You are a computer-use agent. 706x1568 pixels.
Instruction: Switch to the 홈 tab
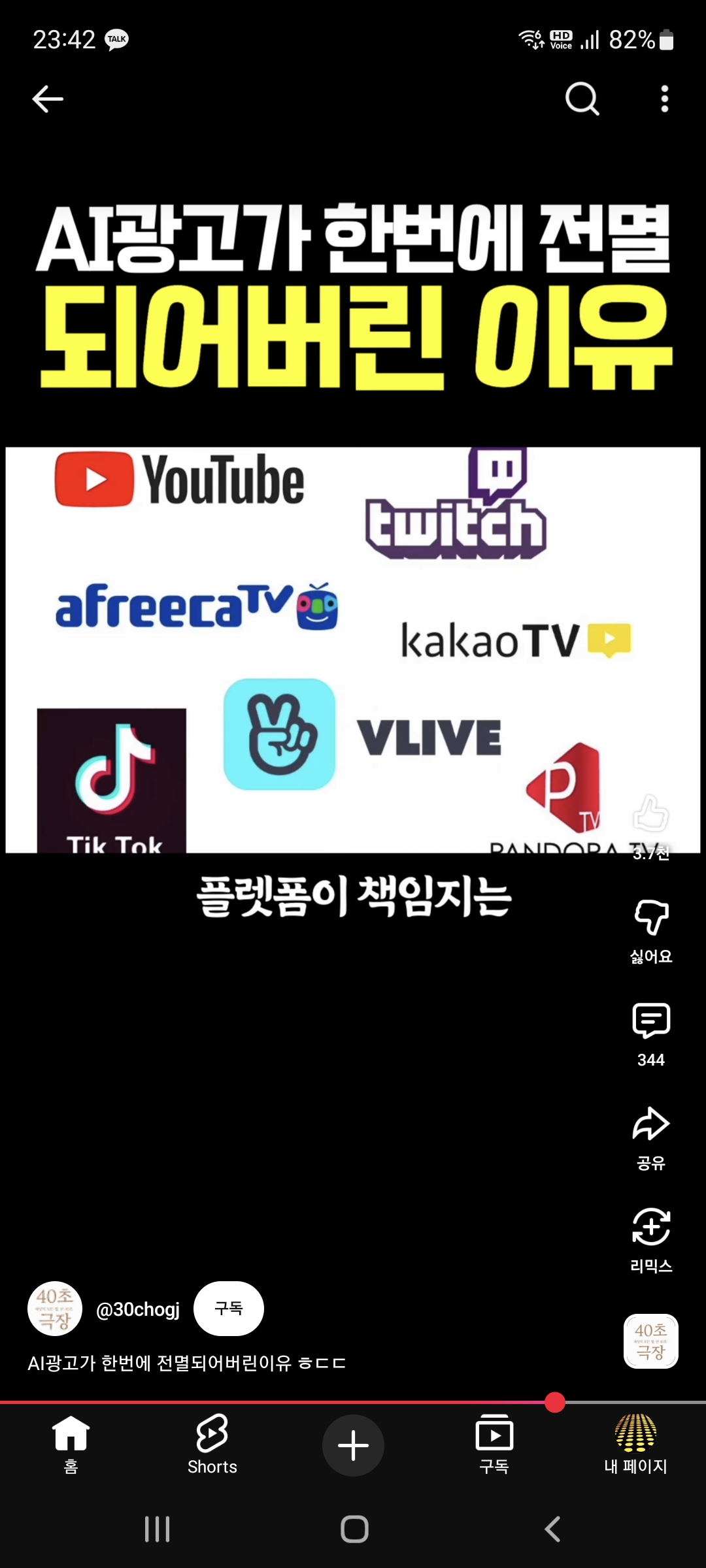click(x=71, y=1445)
